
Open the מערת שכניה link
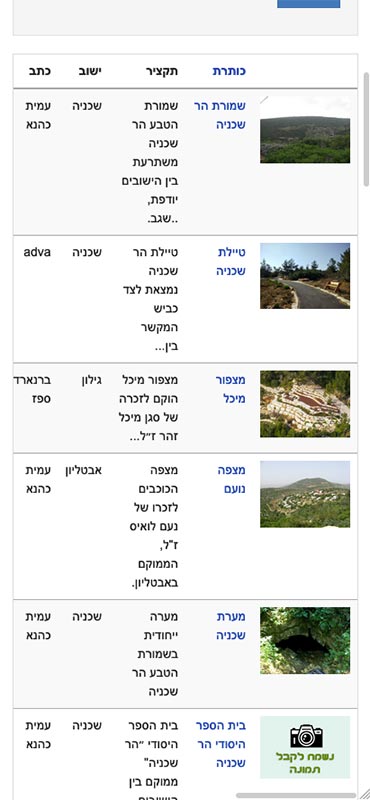coord(231,626)
